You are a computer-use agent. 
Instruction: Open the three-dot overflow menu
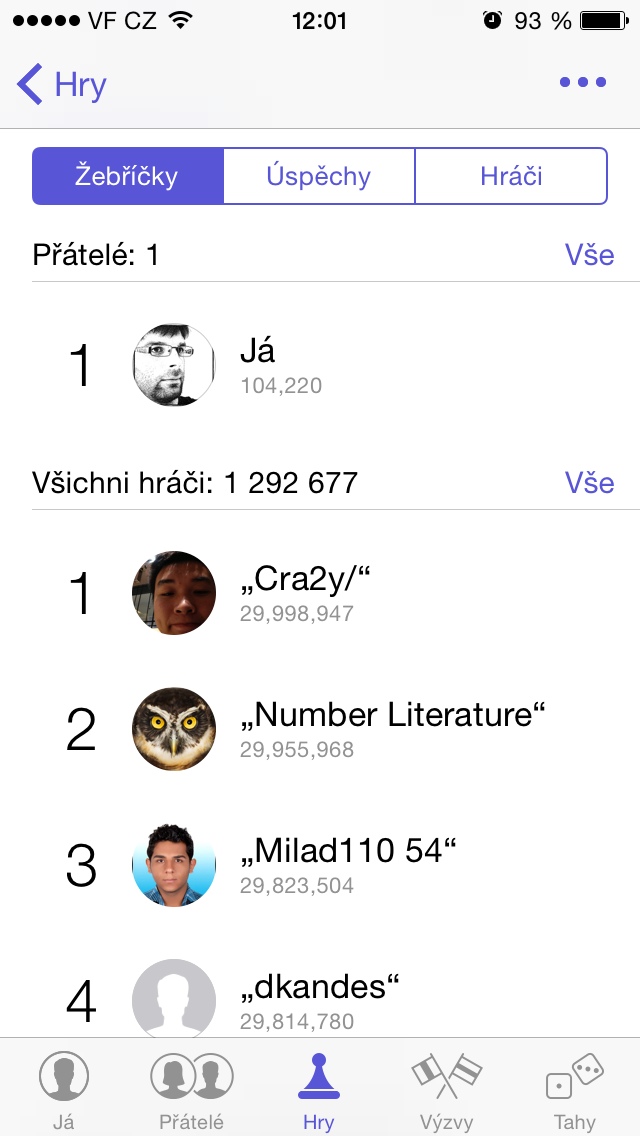[x=582, y=83]
